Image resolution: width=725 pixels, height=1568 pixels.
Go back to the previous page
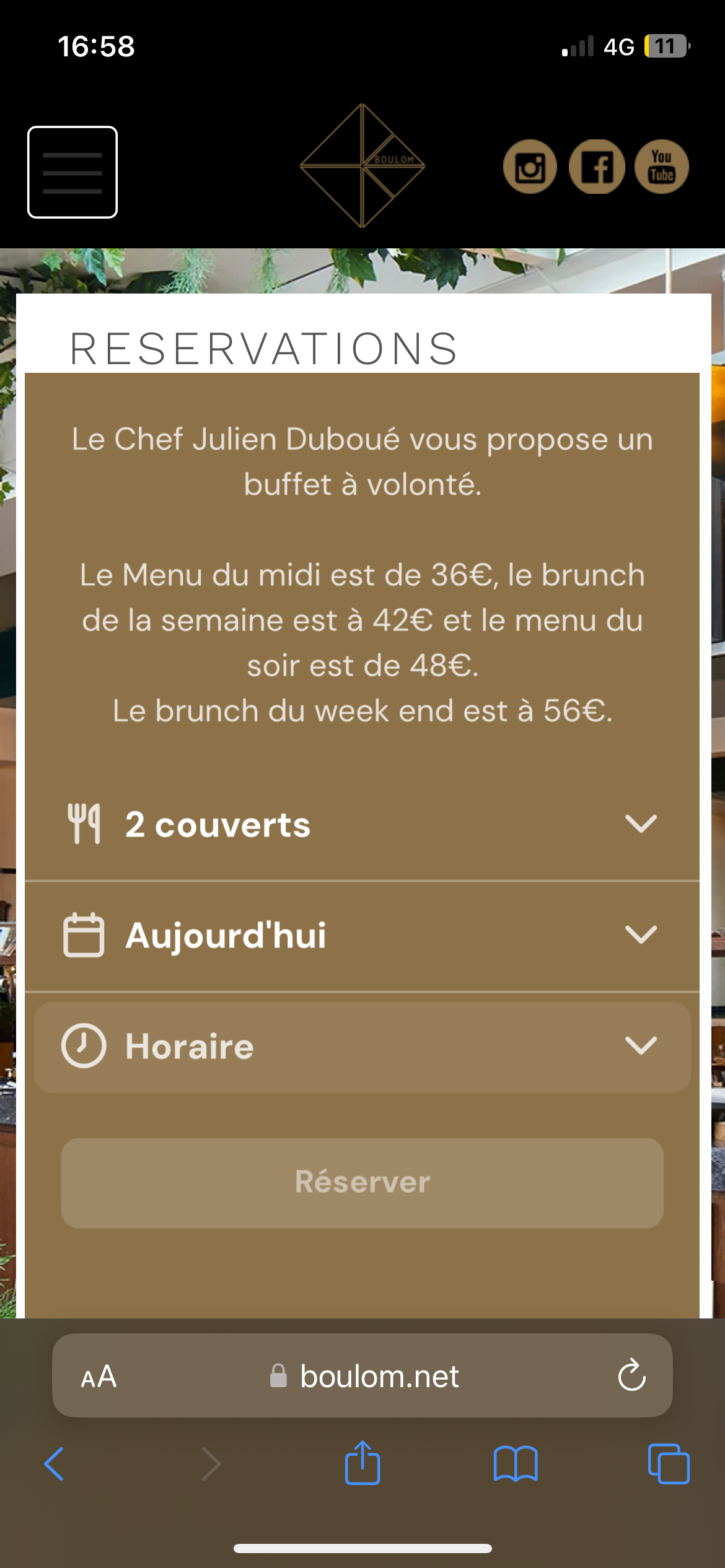click(x=55, y=1464)
